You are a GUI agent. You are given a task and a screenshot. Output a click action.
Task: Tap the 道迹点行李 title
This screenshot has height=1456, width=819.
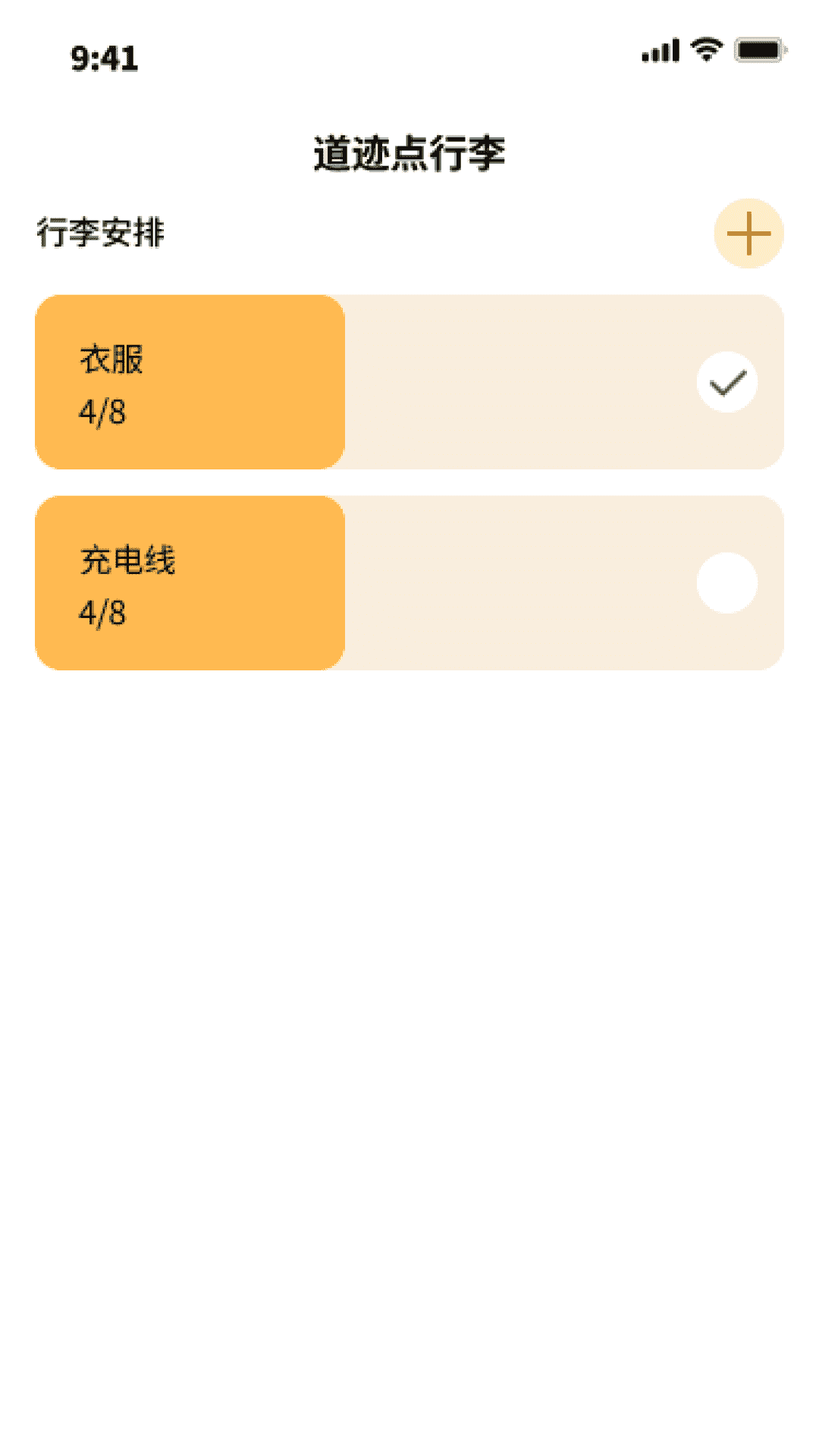coord(409,152)
